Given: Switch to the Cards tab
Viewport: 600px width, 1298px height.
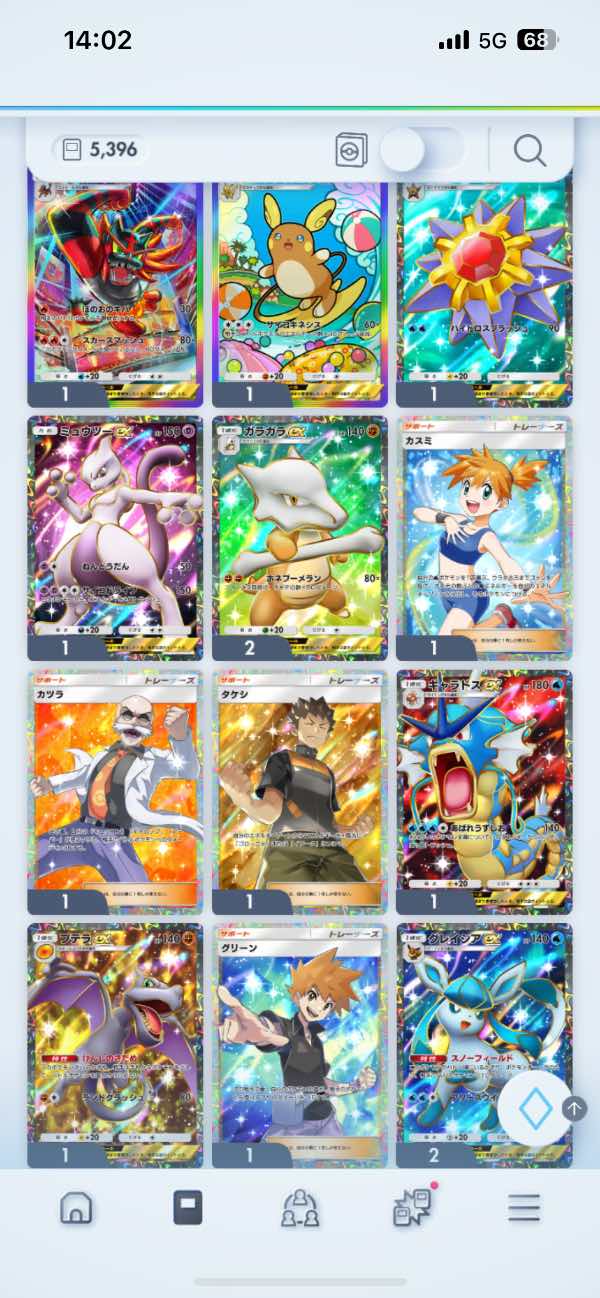Looking at the screenshot, I should (187, 1208).
